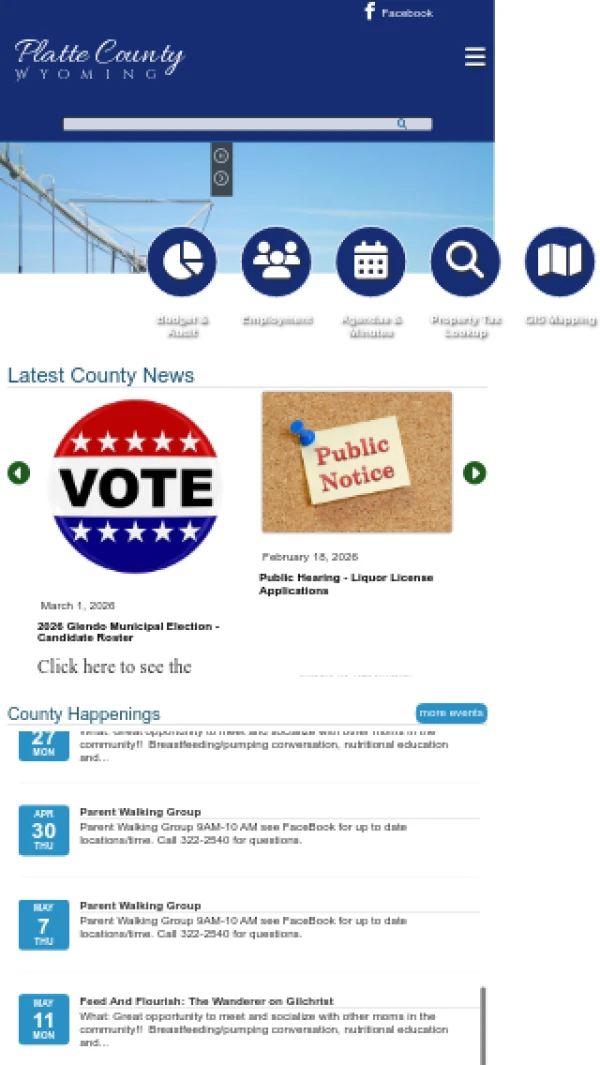This screenshot has height=1065, width=600.
Task: Open Apr 30 Parent Walking Group event
Action: (140, 812)
